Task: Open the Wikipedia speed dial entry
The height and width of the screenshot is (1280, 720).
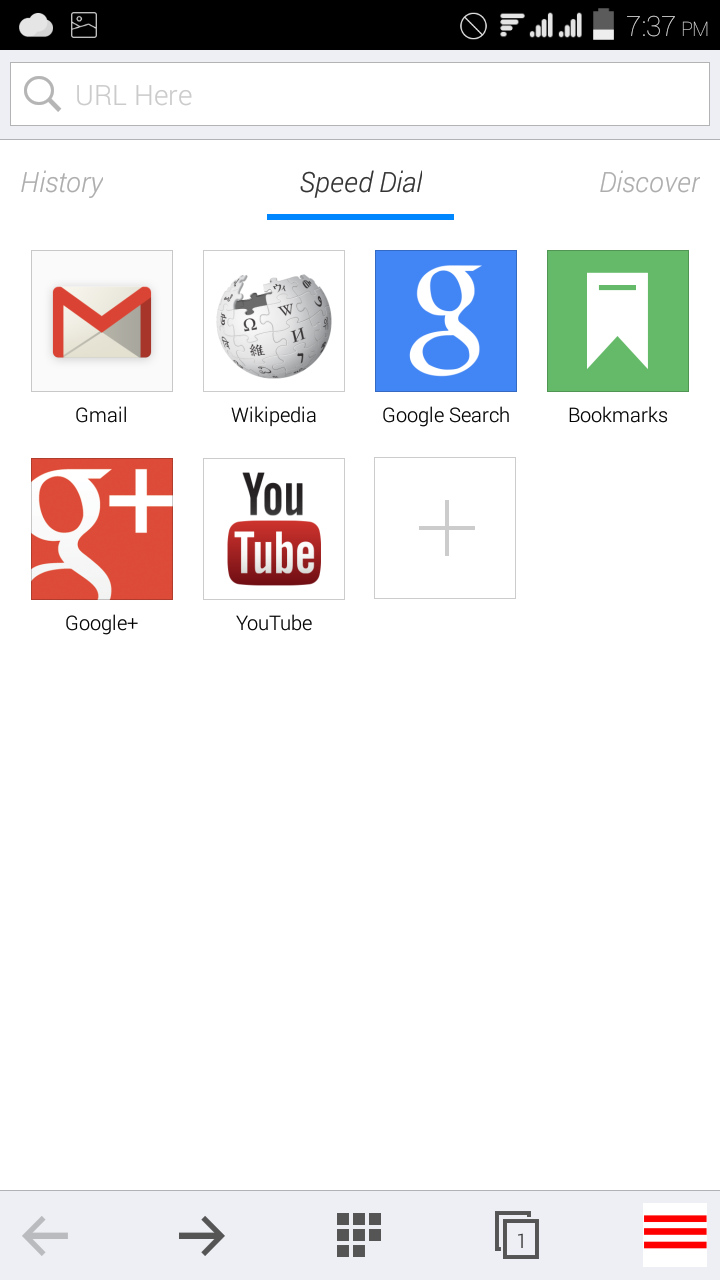Action: click(273, 320)
